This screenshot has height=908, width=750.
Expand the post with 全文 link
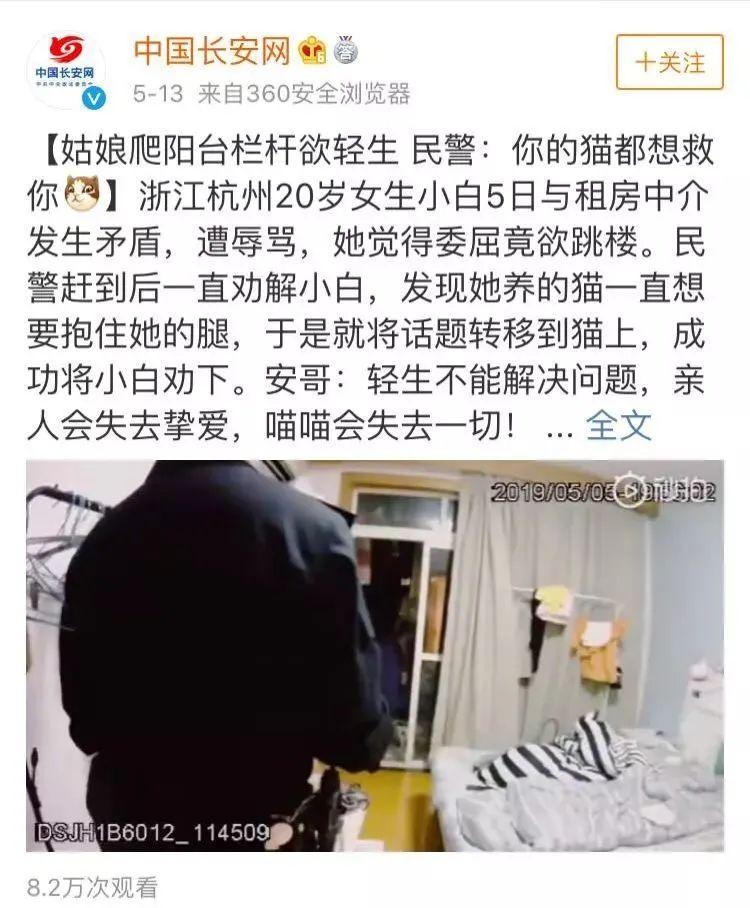point(618,426)
